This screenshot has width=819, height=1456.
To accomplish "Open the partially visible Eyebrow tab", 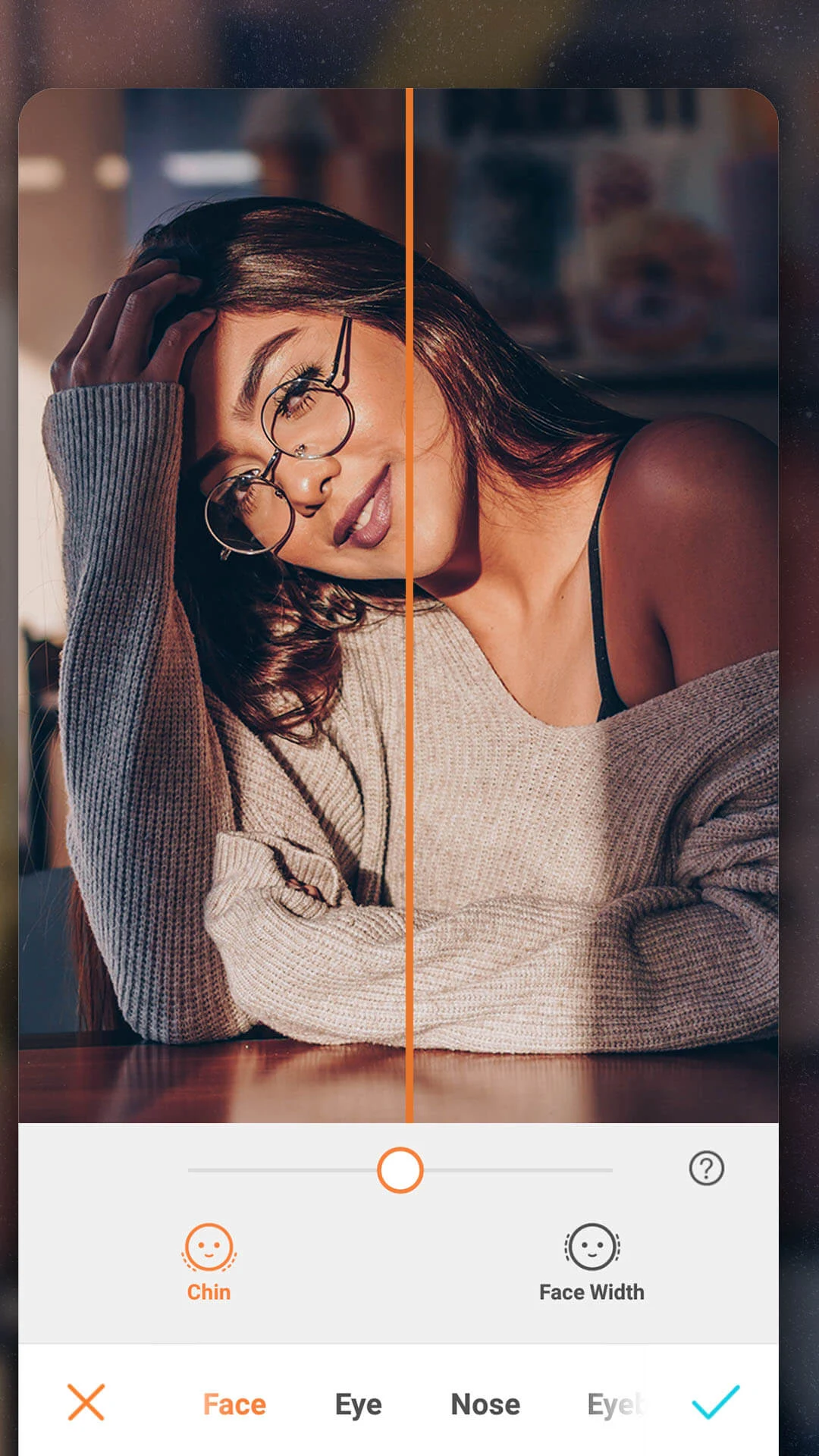I will tap(614, 1404).
